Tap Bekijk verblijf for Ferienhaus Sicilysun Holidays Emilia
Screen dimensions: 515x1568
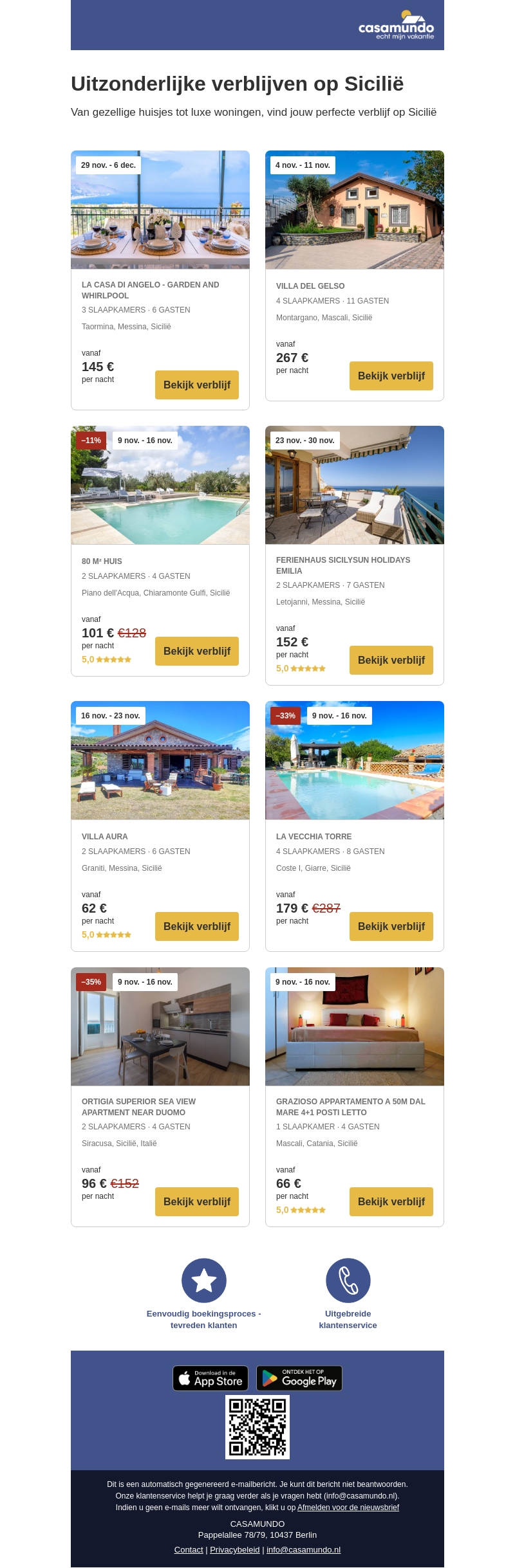click(x=391, y=660)
